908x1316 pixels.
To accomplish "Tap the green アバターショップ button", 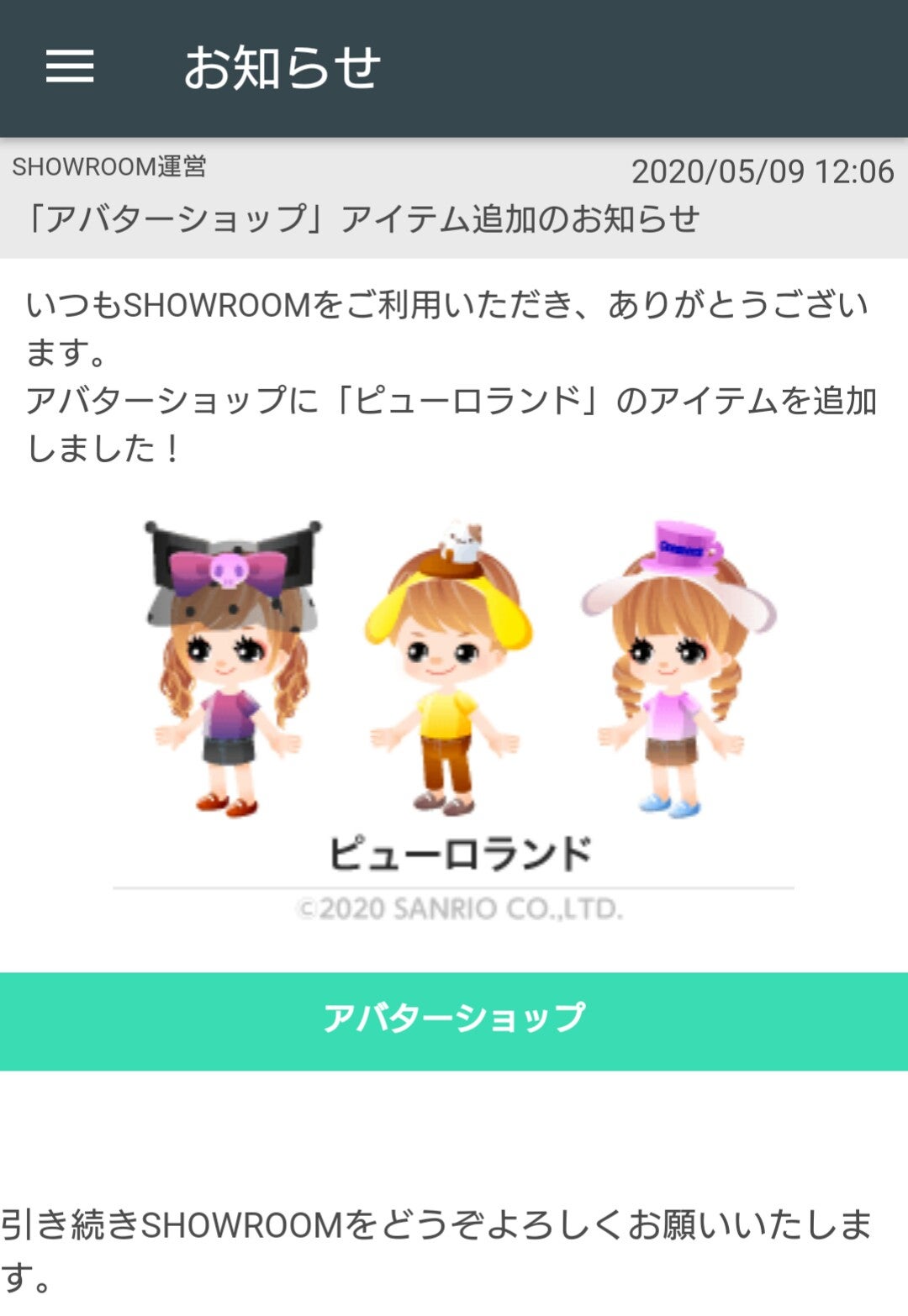I will point(454,1020).
